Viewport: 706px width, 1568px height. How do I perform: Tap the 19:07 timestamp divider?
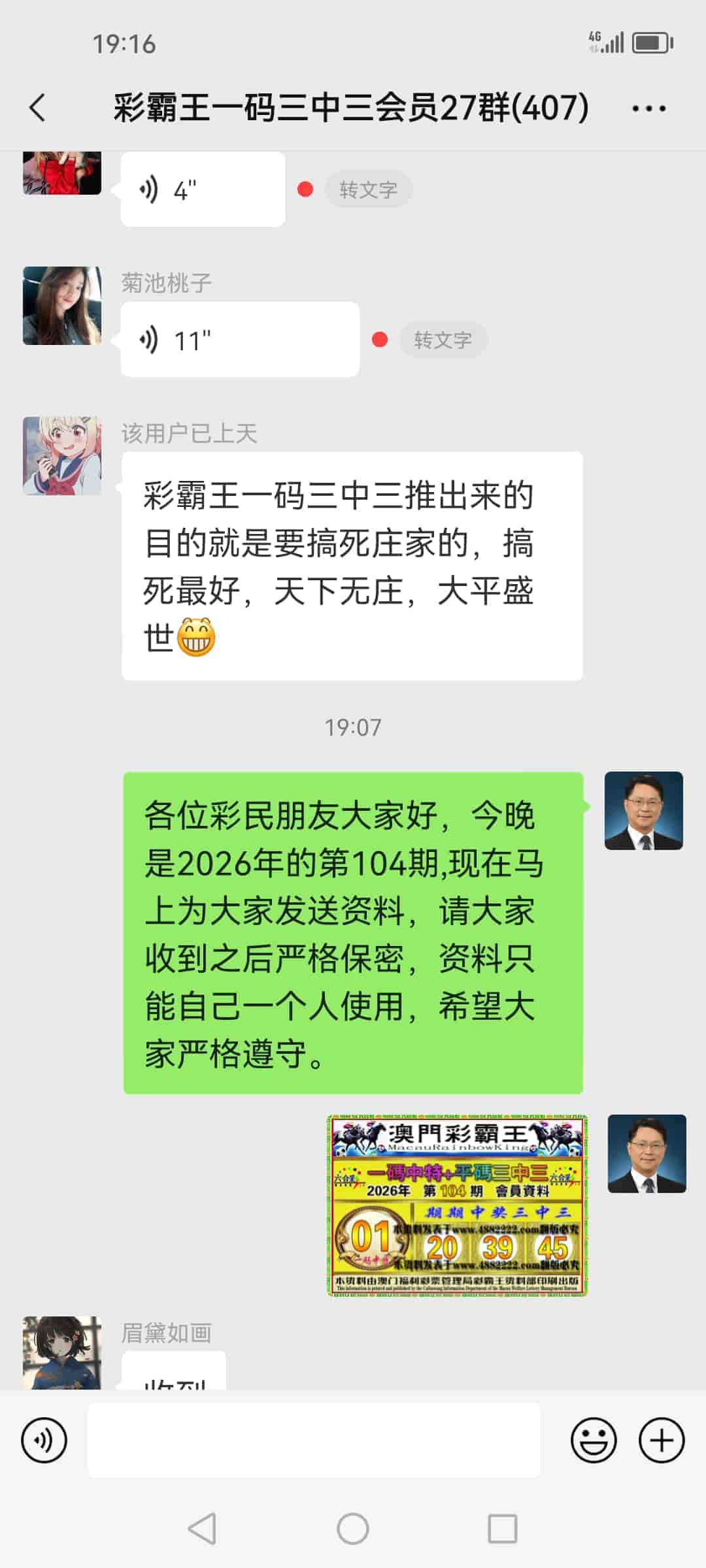352,727
